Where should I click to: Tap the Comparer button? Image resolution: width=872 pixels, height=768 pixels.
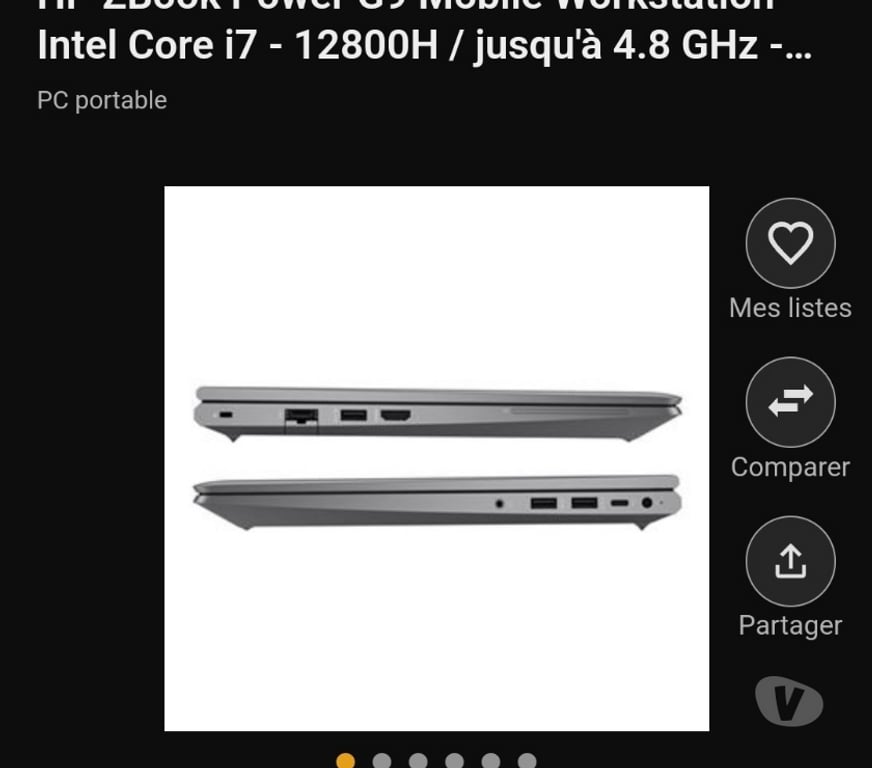point(790,402)
